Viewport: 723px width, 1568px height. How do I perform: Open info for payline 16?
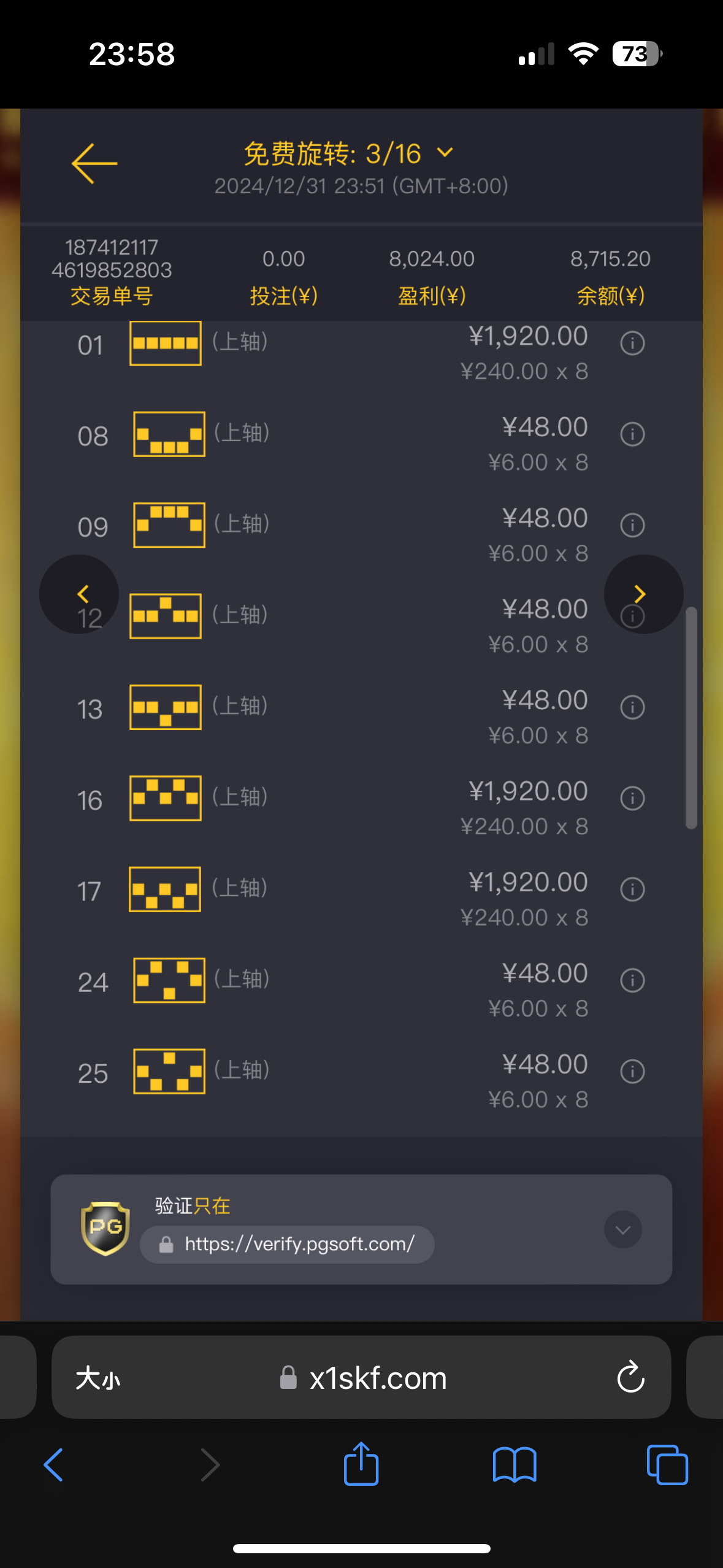coord(632,798)
